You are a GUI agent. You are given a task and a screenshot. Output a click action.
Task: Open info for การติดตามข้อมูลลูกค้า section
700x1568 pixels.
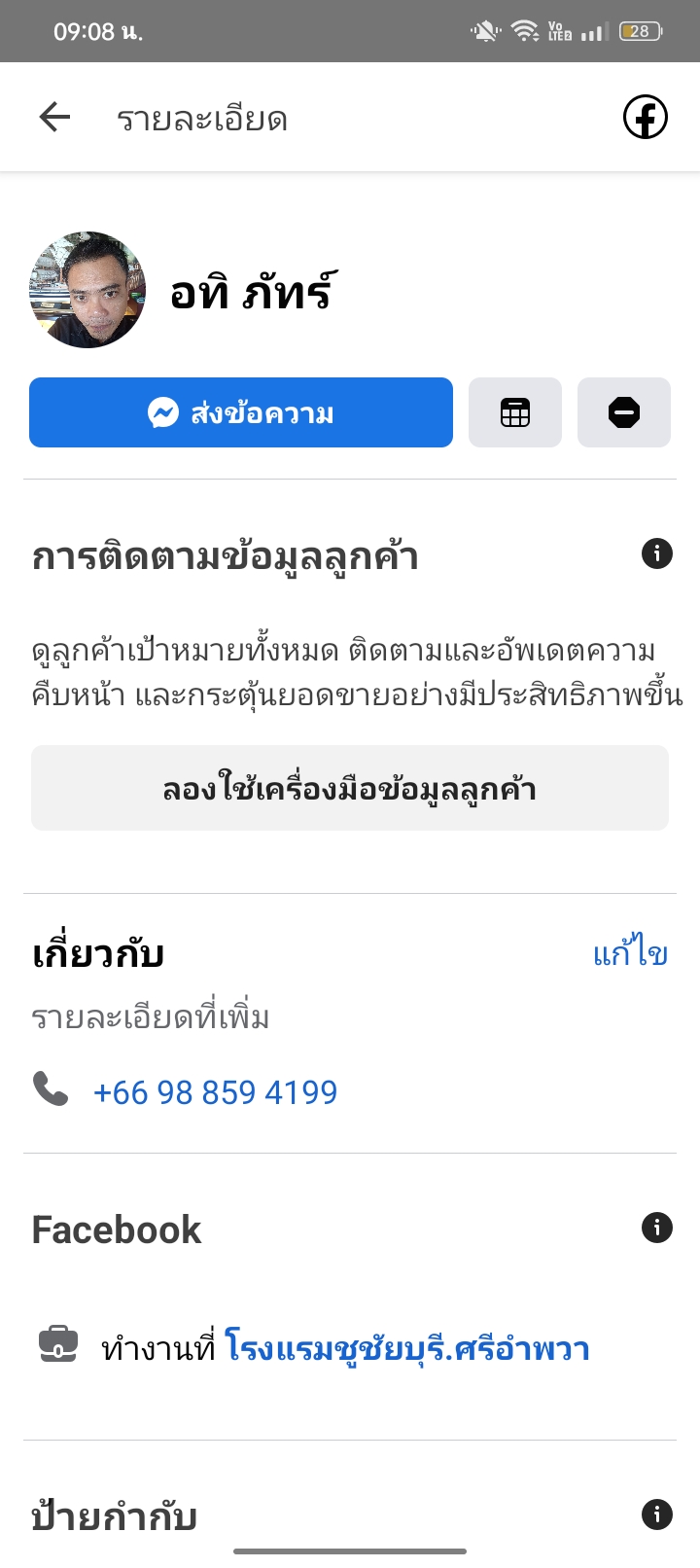pos(656,554)
